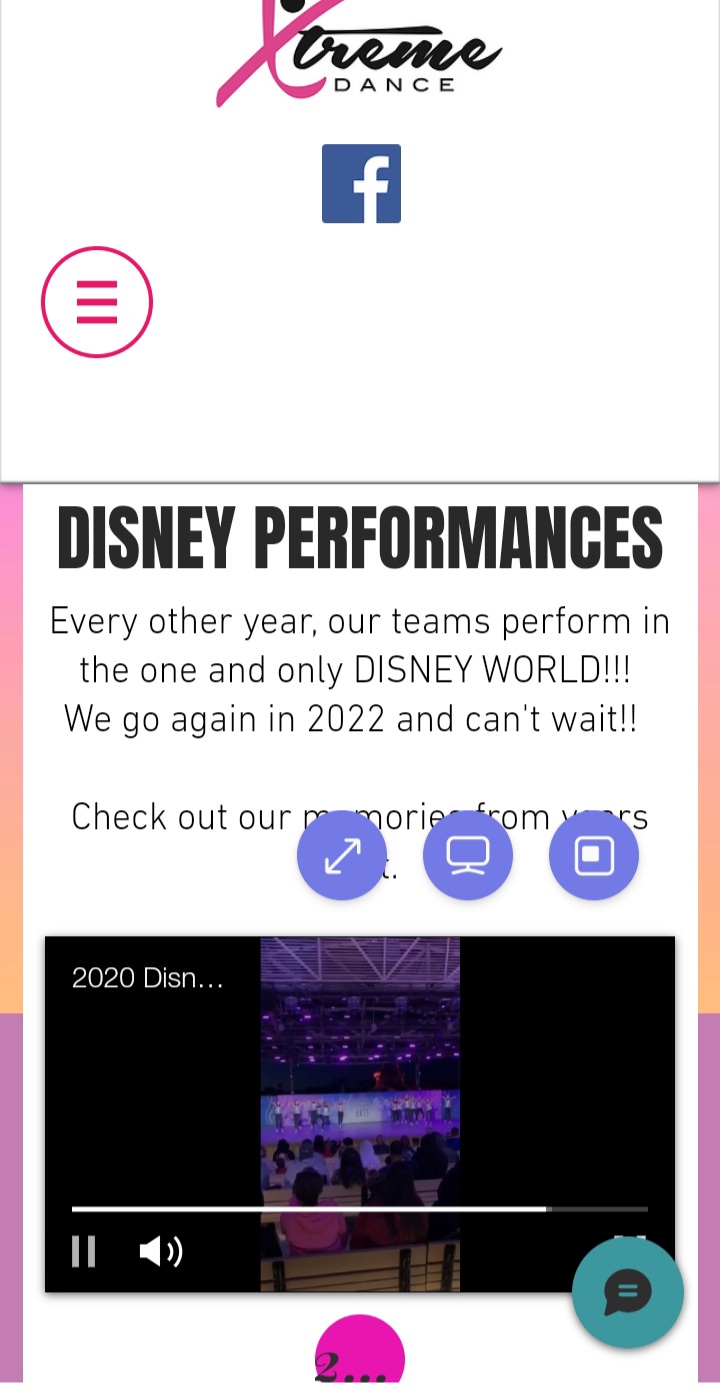Image resolution: width=720 pixels, height=1393 pixels.
Task: Open the hamburger navigation menu
Action: (97, 302)
